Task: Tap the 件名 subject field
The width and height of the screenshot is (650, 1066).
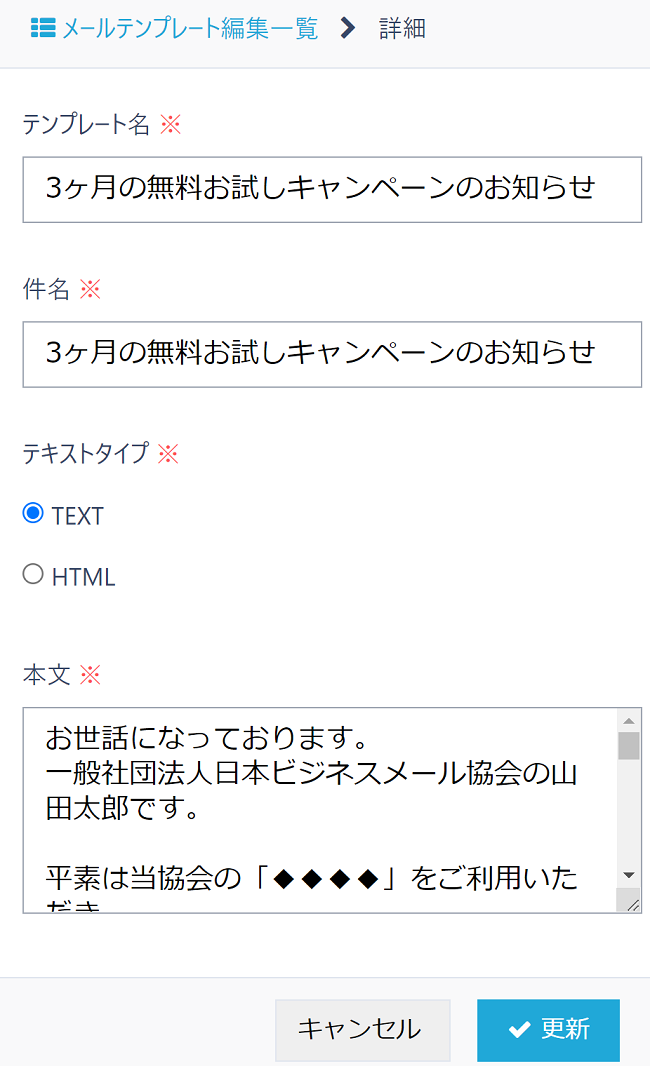Action: 331,354
